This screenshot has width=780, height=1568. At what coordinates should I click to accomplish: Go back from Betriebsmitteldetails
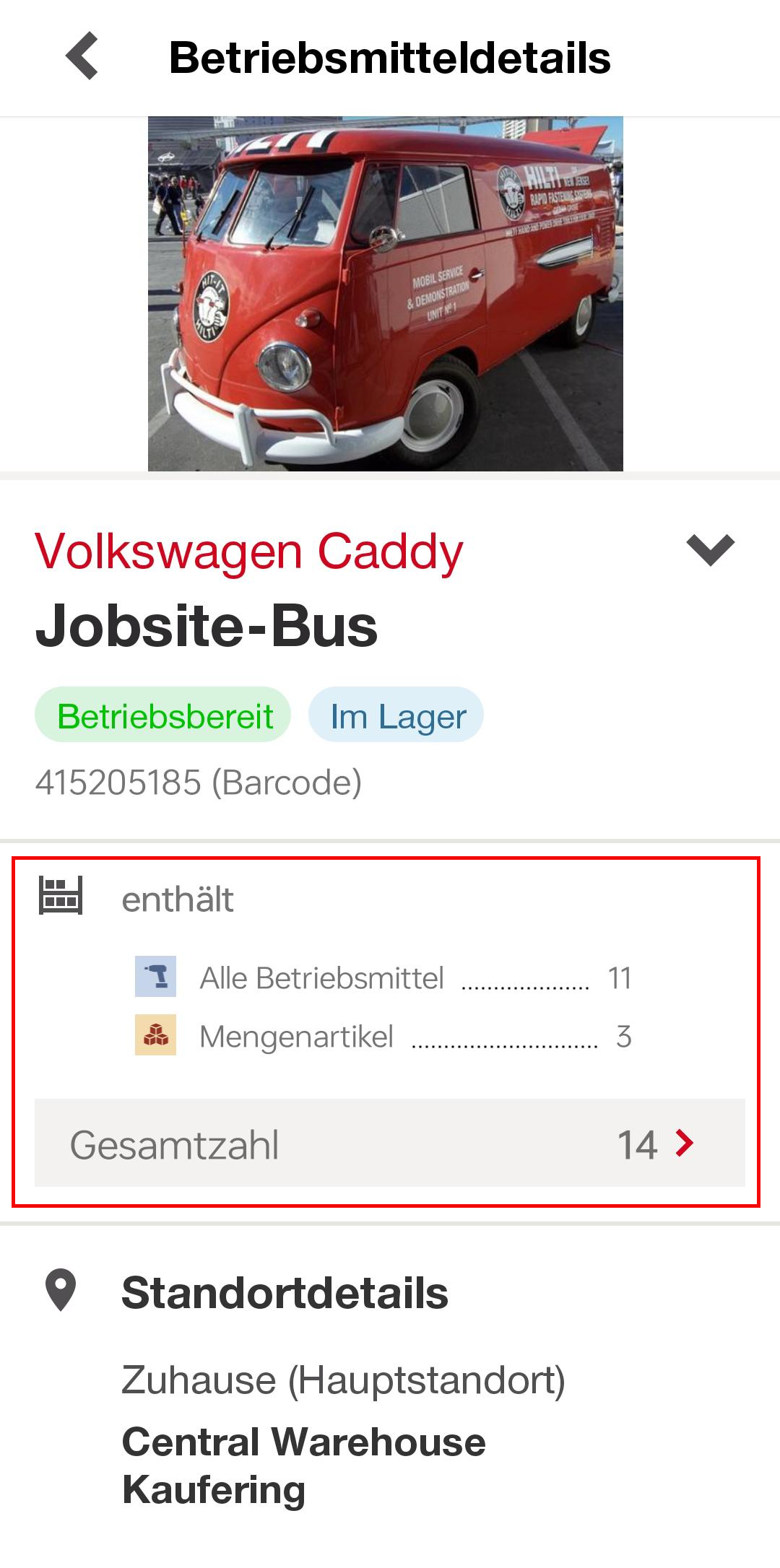click(x=82, y=56)
